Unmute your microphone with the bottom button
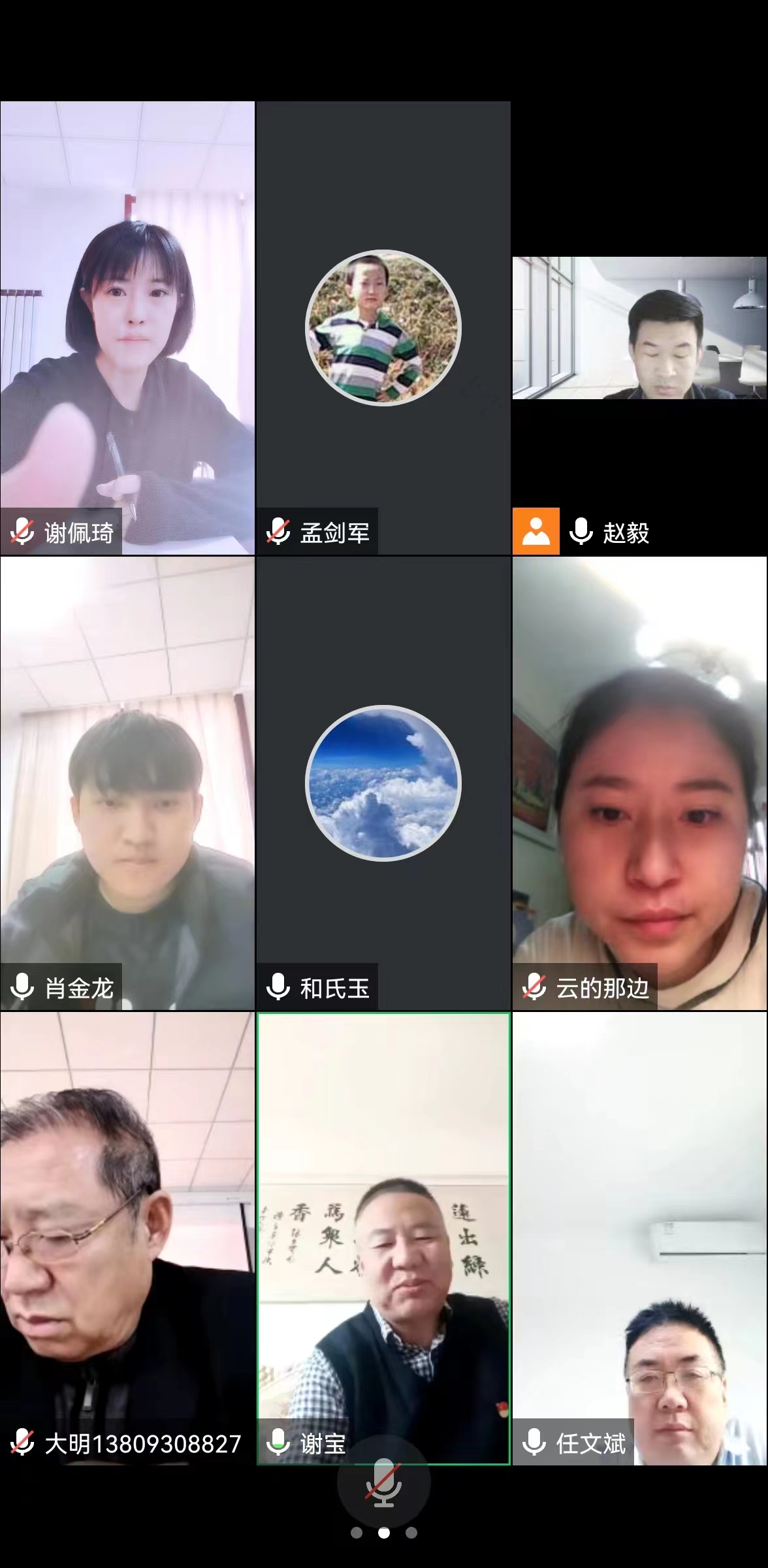The image size is (768, 1568). (383, 1483)
